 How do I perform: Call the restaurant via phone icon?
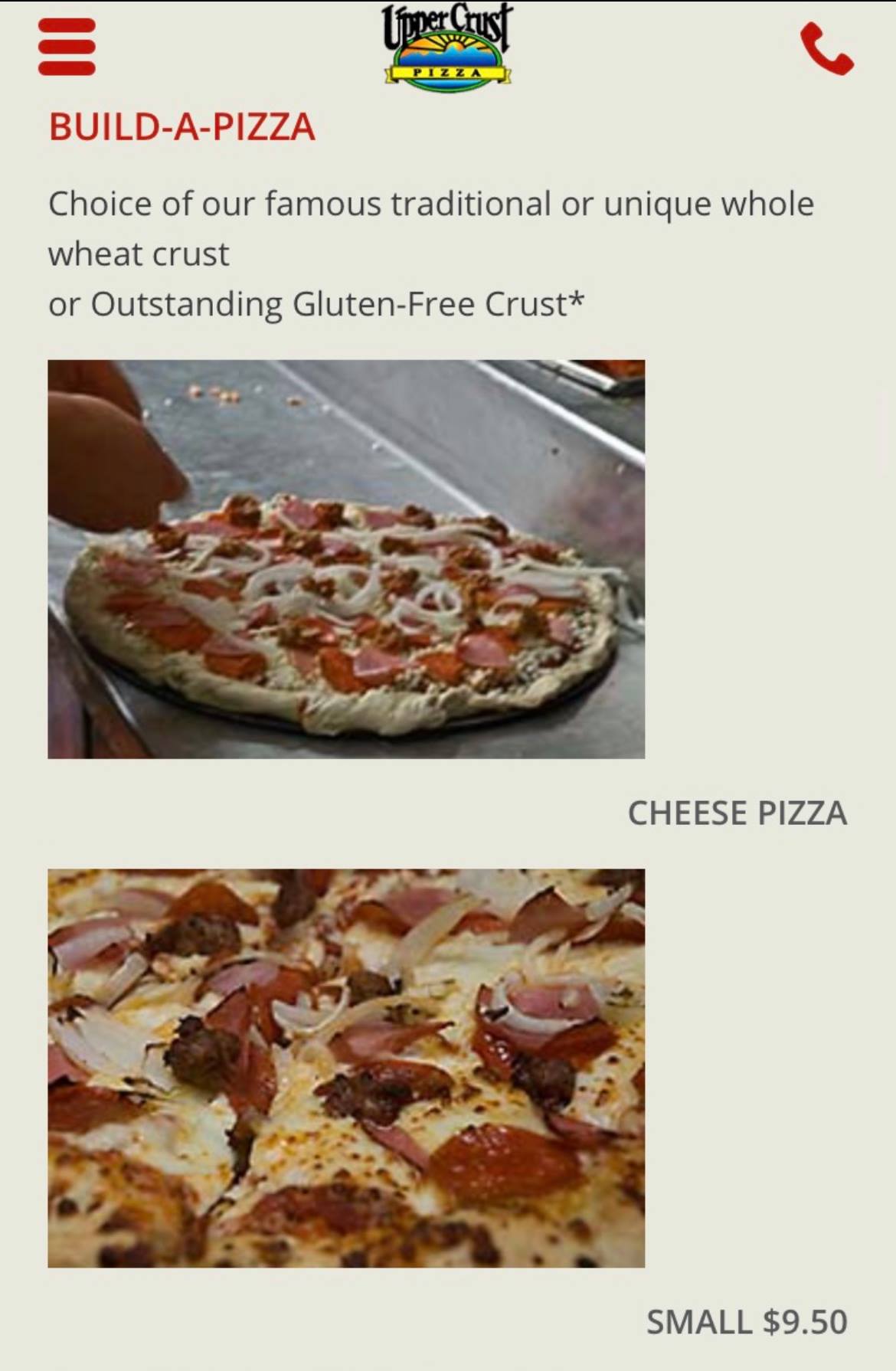pos(826,48)
